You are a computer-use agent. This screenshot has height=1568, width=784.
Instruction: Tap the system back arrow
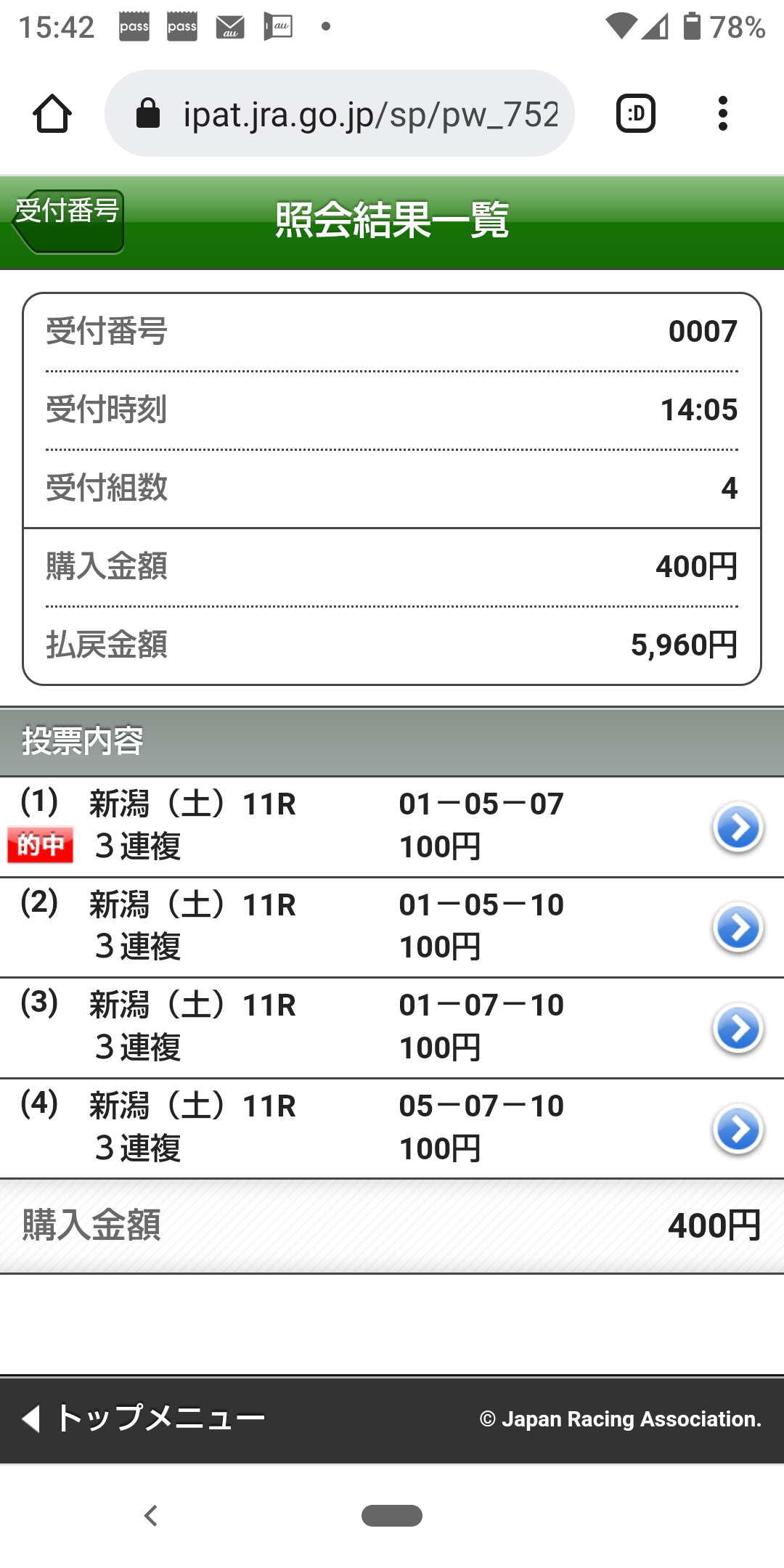pyautogui.click(x=151, y=1516)
